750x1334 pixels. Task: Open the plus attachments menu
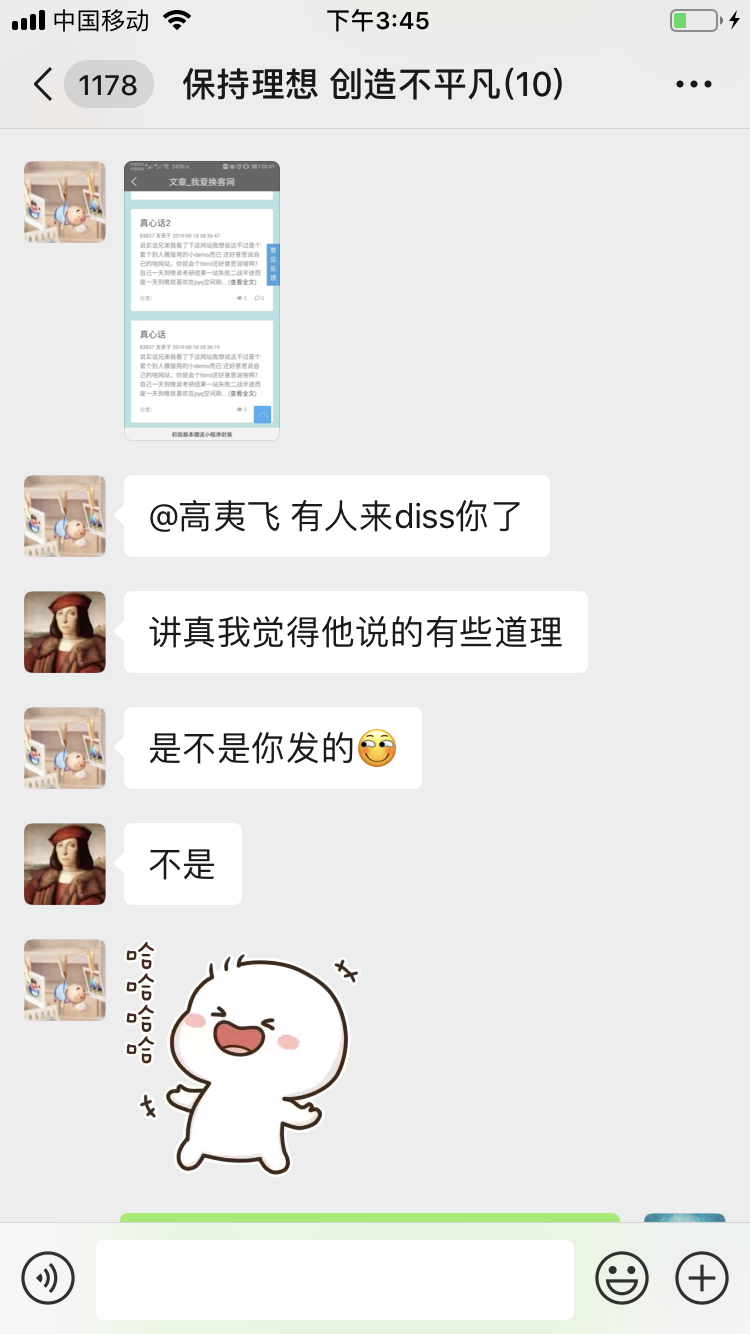point(702,1277)
